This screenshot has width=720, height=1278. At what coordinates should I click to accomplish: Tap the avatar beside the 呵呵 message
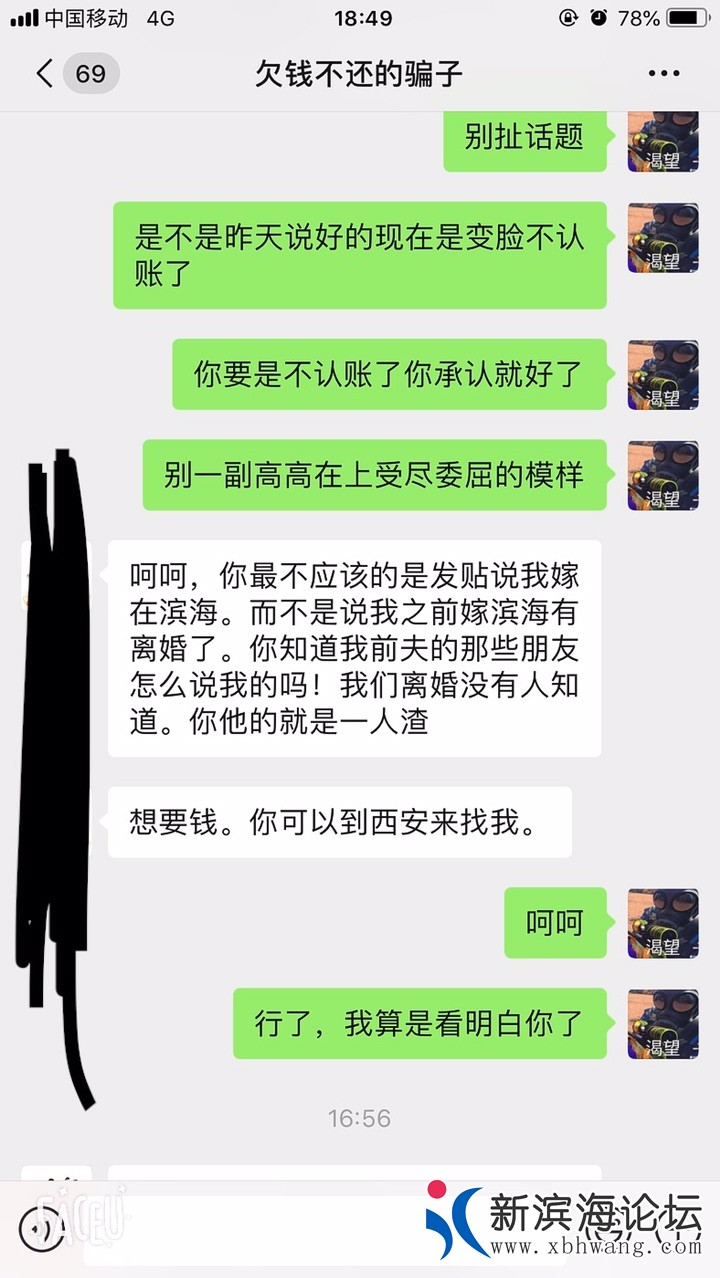[662, 923]
